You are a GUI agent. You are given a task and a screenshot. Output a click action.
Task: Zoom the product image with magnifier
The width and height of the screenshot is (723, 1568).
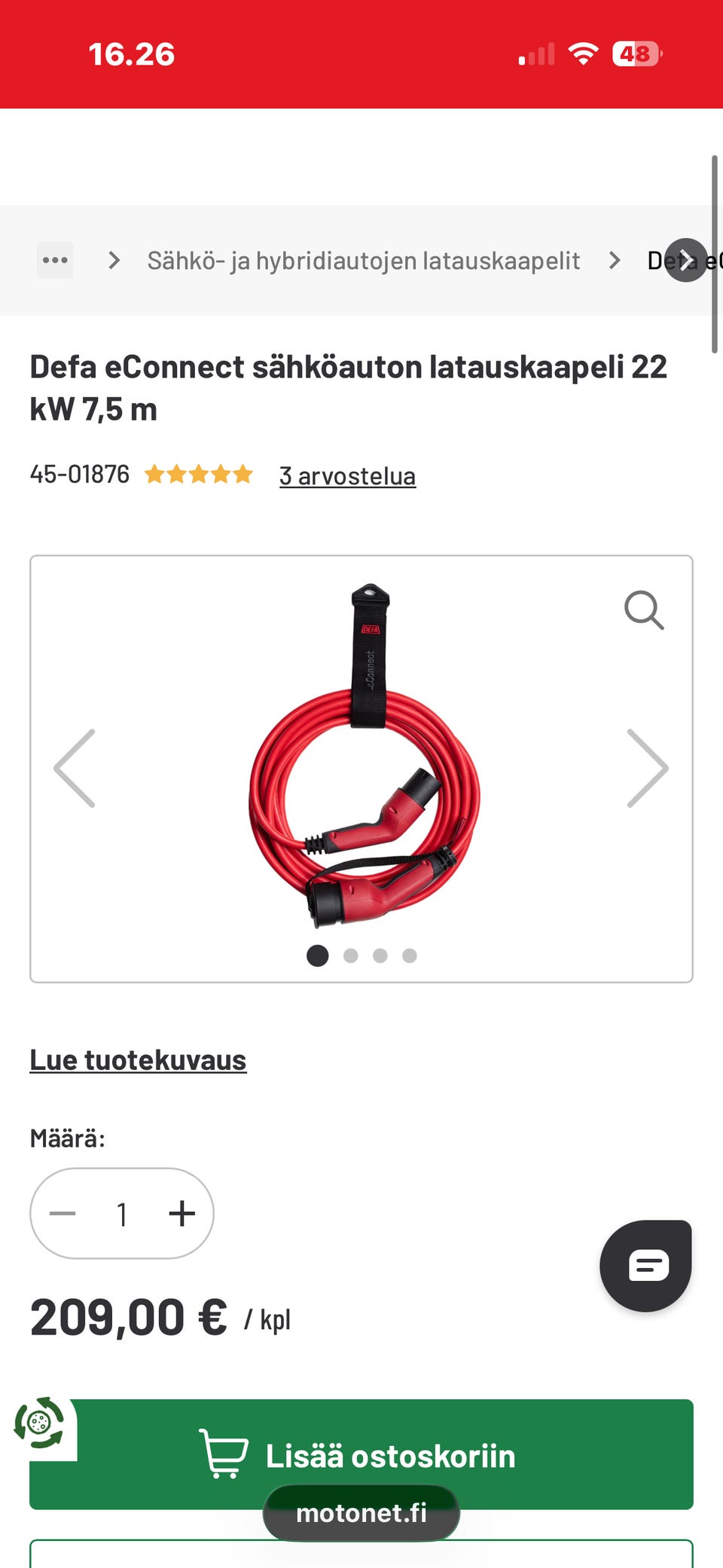coord(644,610)
